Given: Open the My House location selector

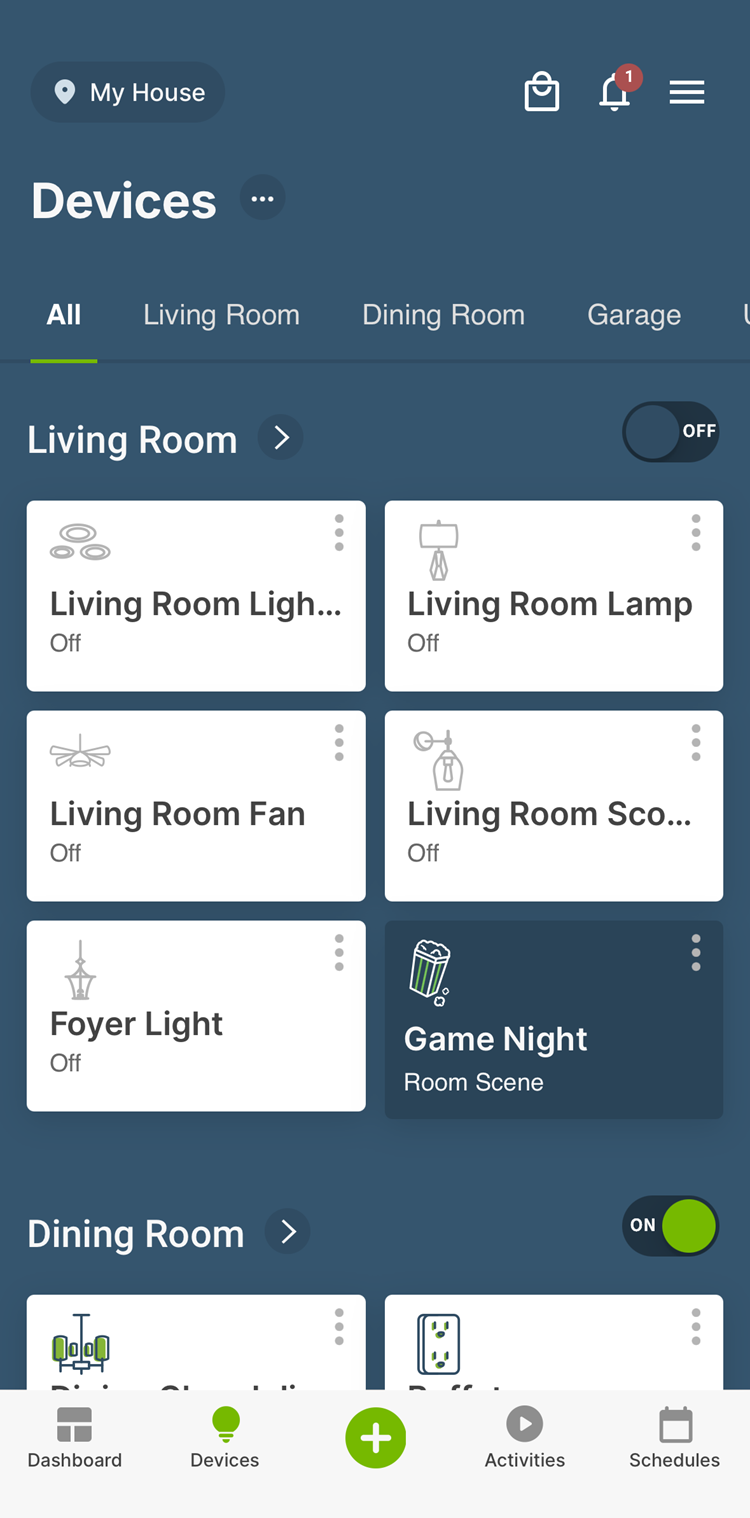Looking at the screenshot, I should click(127, 92).
